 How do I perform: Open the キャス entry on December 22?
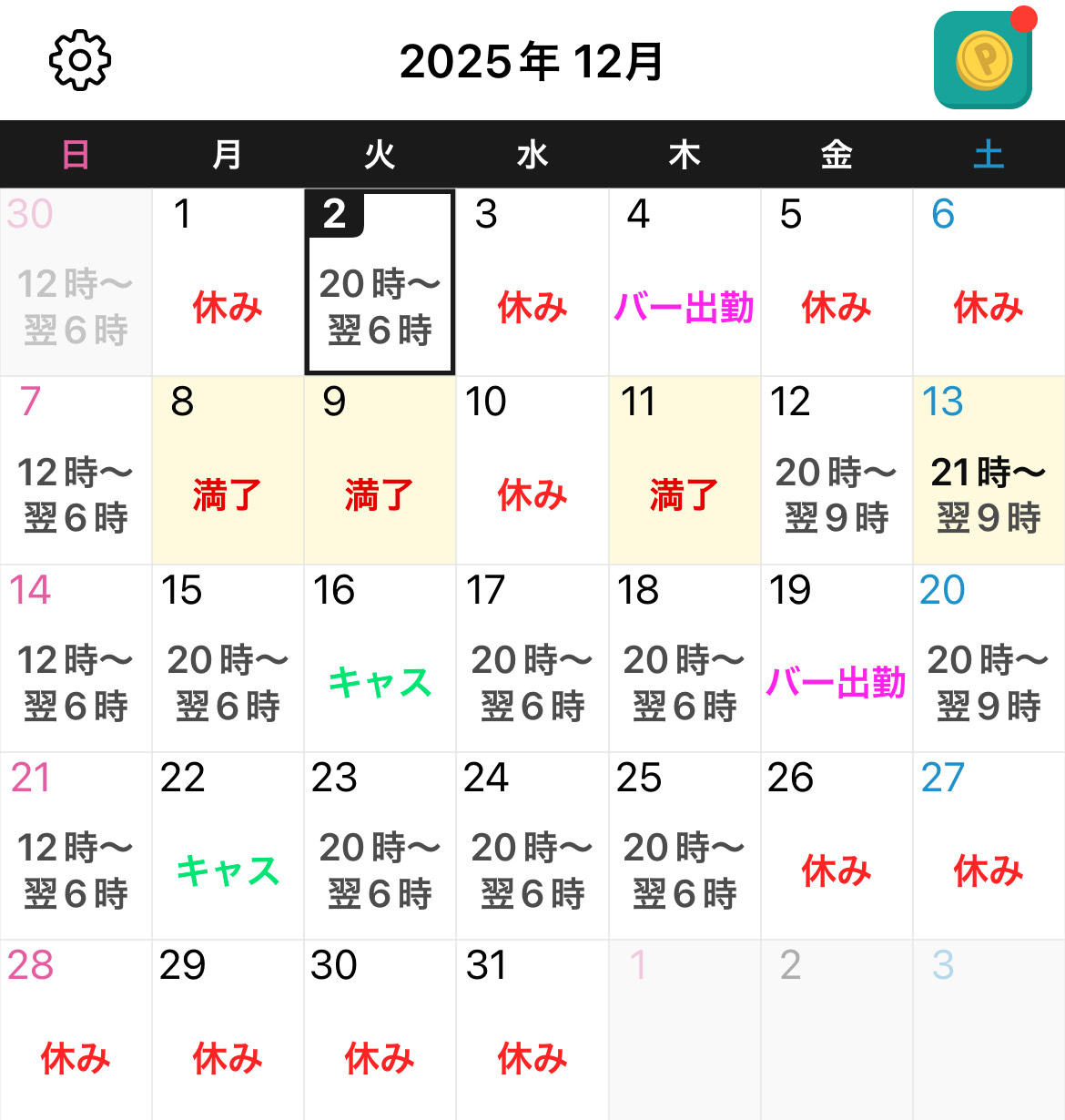227,876
